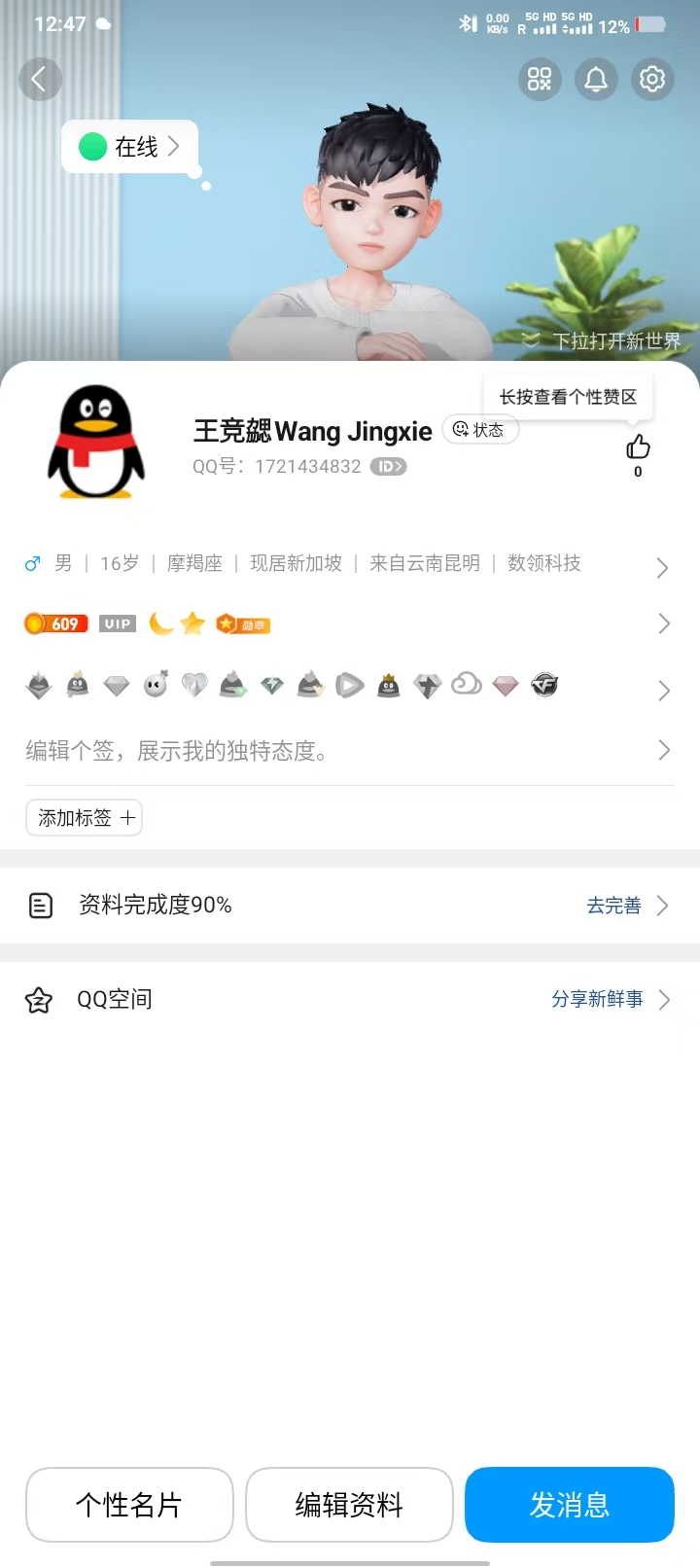Viewport: 700px width, 1568px height.
Task: Tap 添加标签 to add a tag
Action: click(x=84, y=818)
